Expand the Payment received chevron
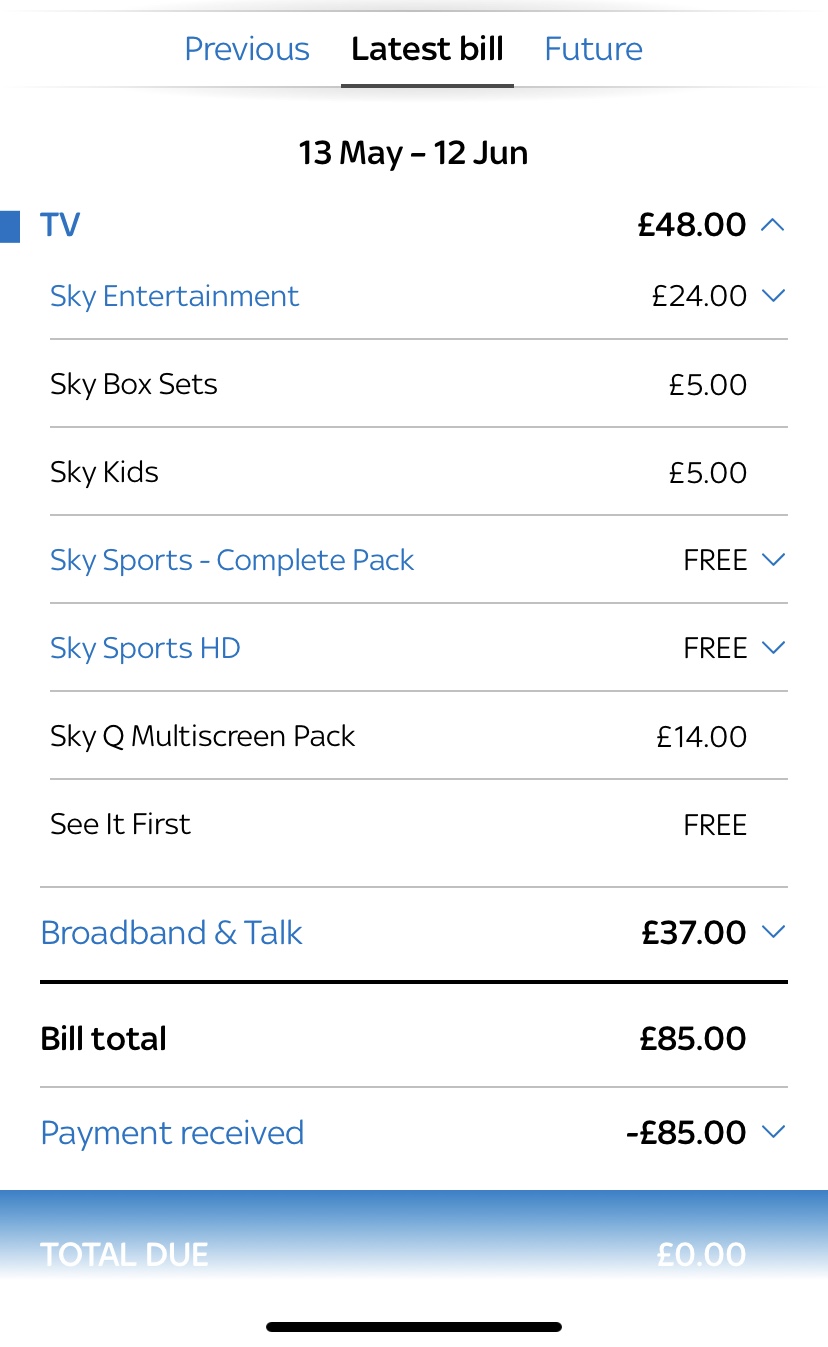 coord(771,1132)
